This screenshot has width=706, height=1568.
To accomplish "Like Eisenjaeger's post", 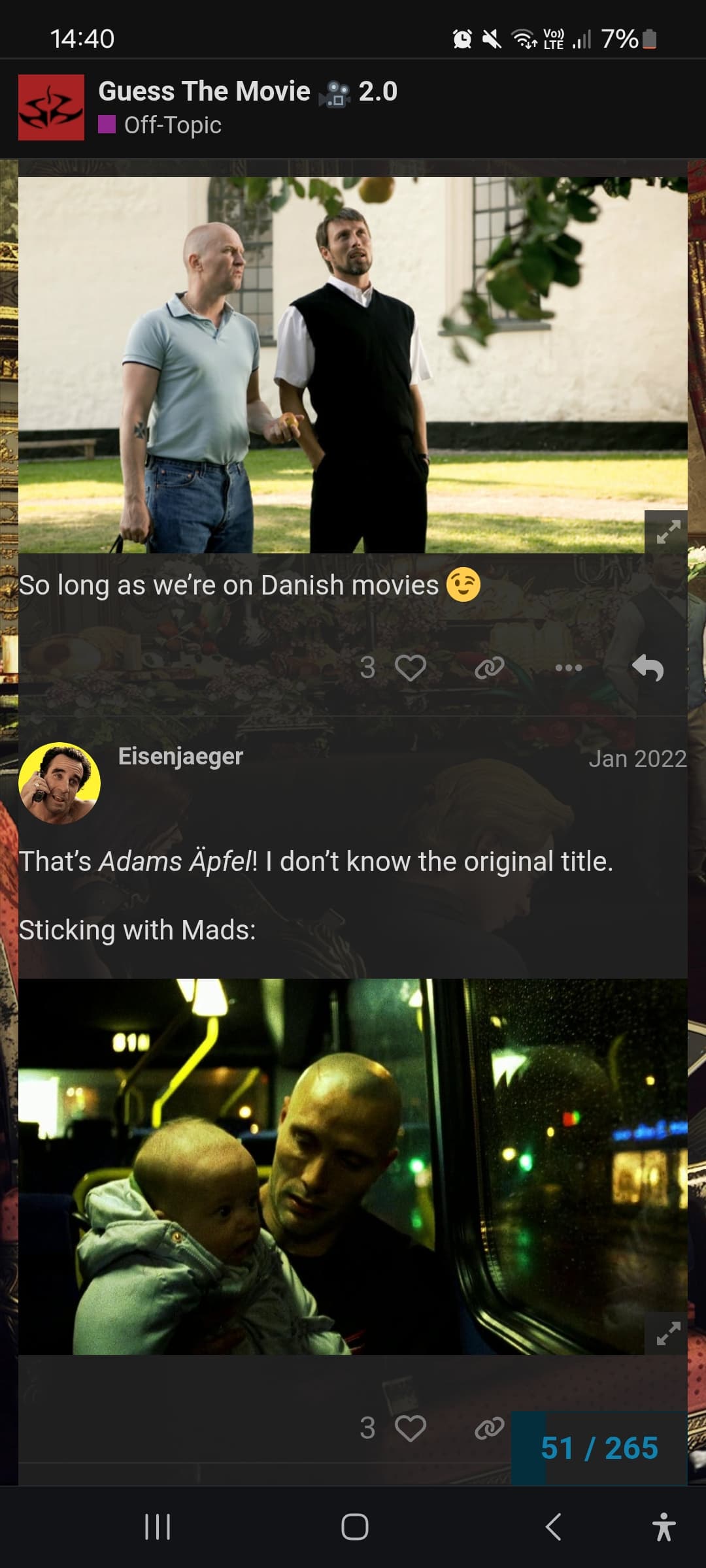I will [x=410, y=1428].
